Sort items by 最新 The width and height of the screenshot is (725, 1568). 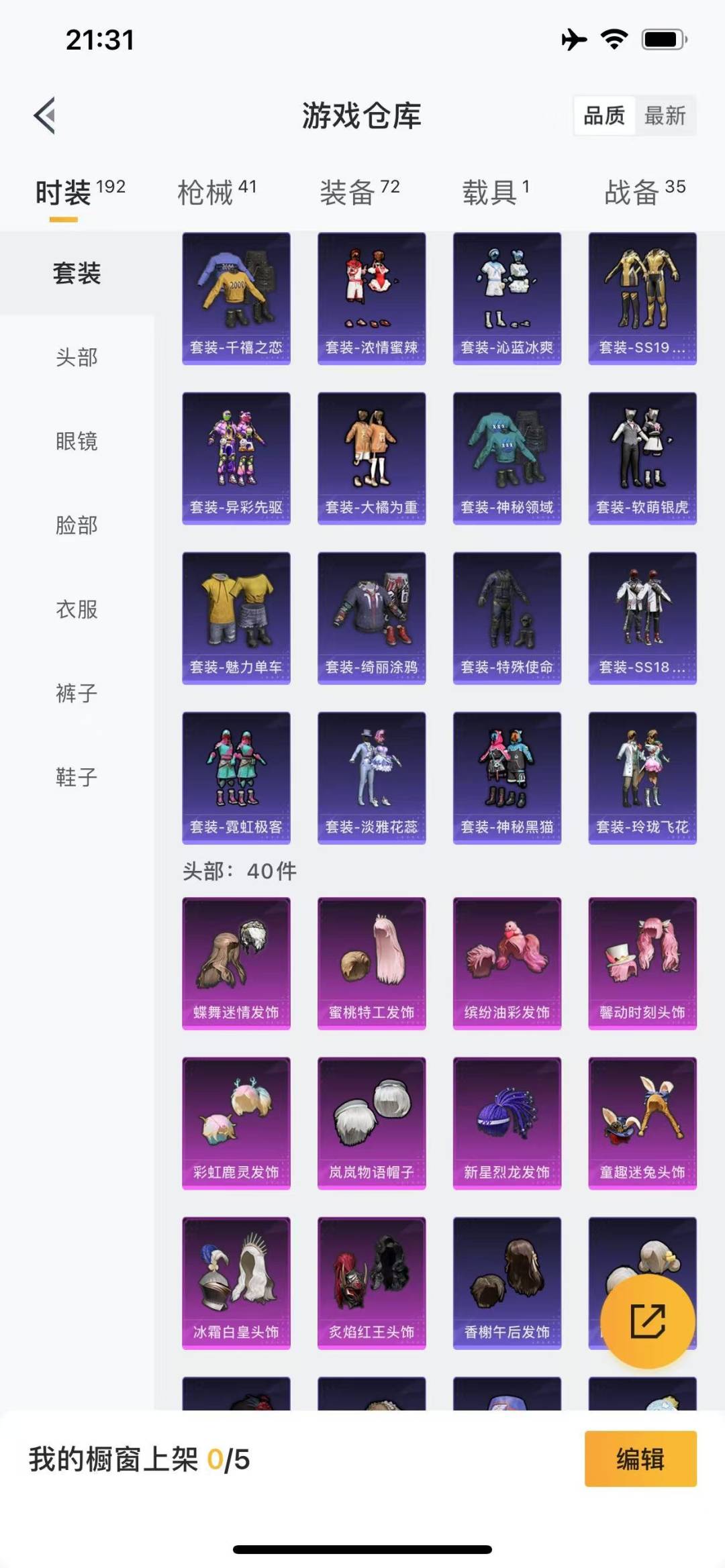click(x=665, y=115)
